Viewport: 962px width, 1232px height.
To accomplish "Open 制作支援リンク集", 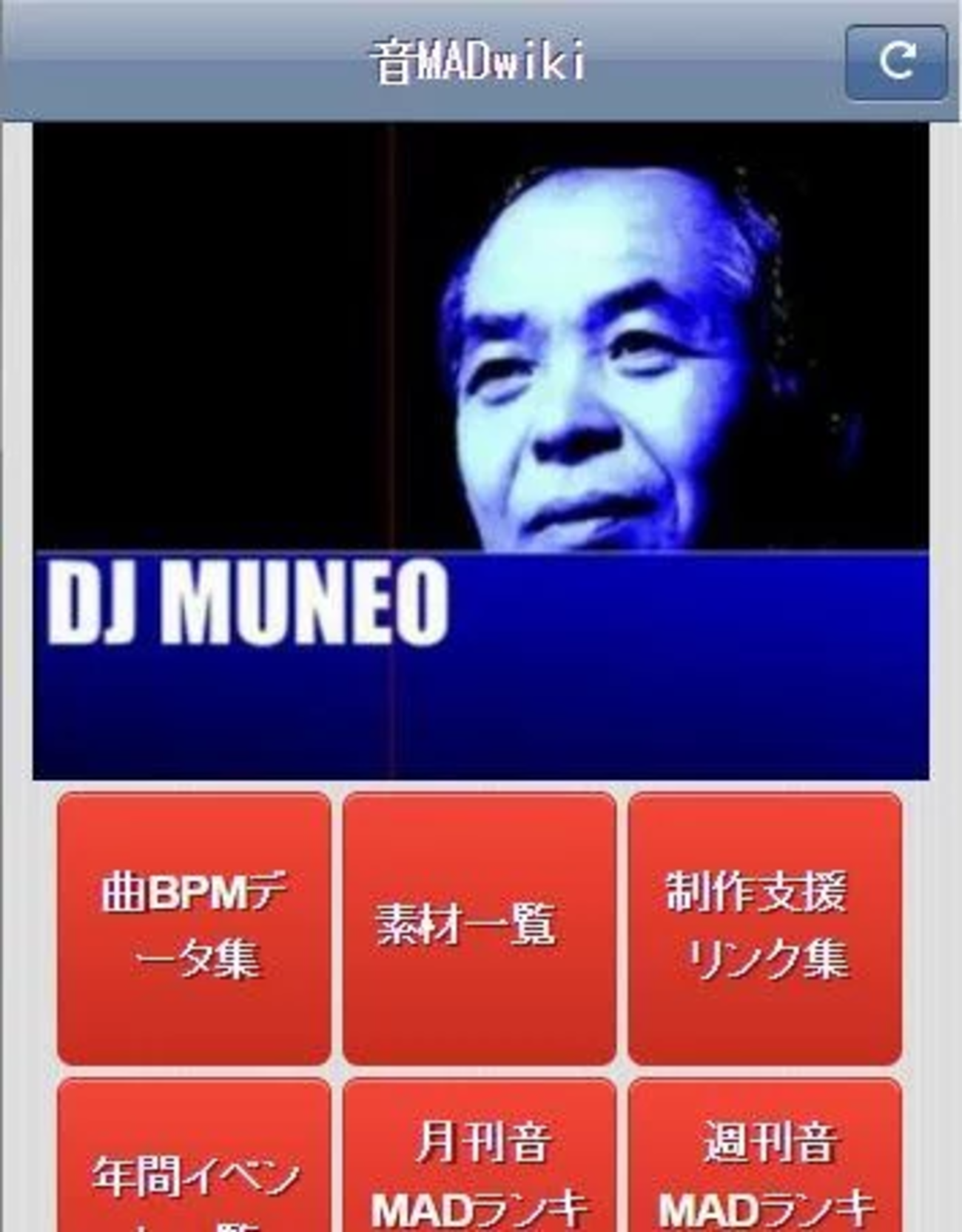I will pos(765,928).
